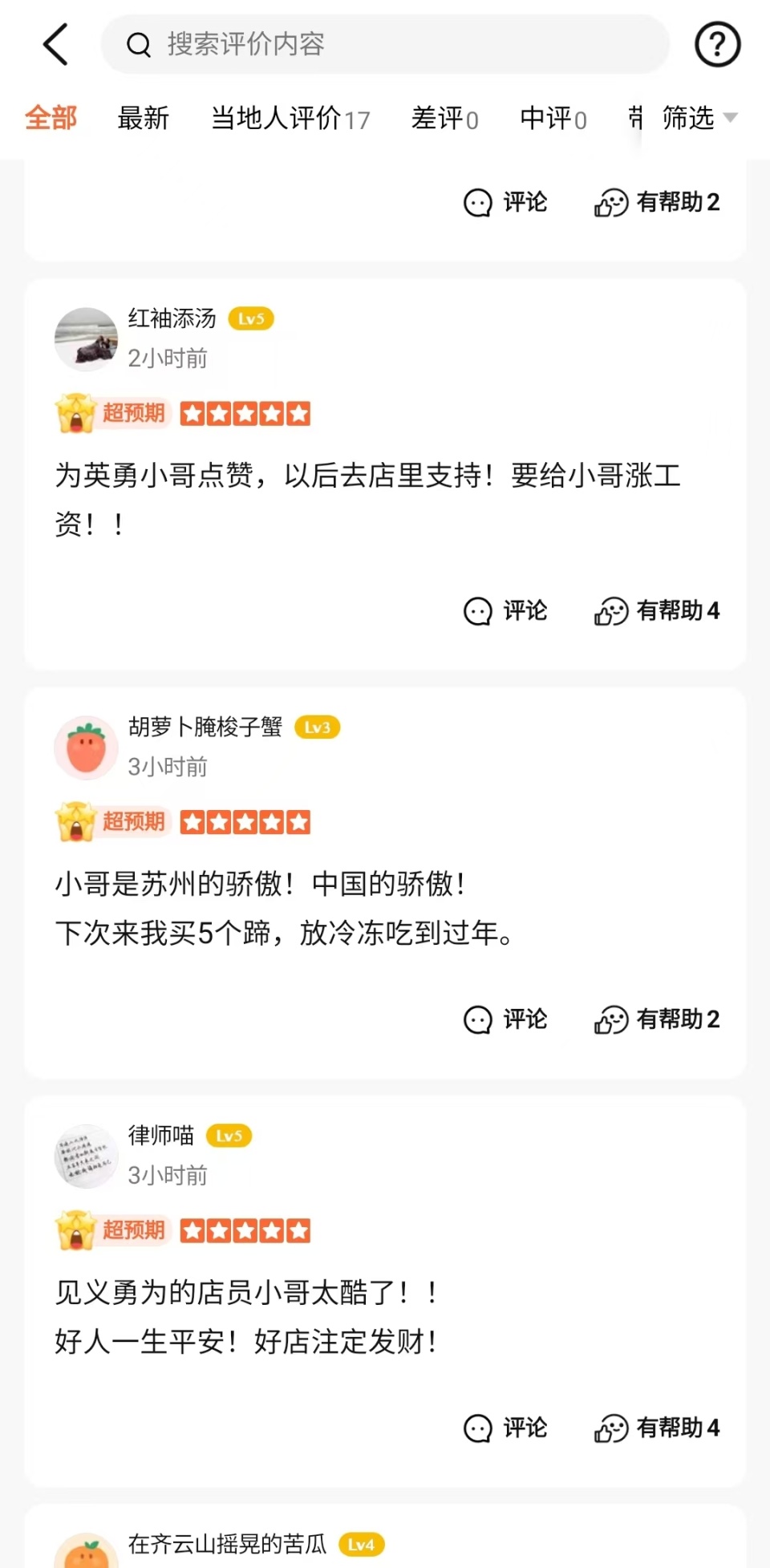Screen dimensions: 770x1568
Task: Open 红袖添汤's profile avatar
Action: pos(86,338)
